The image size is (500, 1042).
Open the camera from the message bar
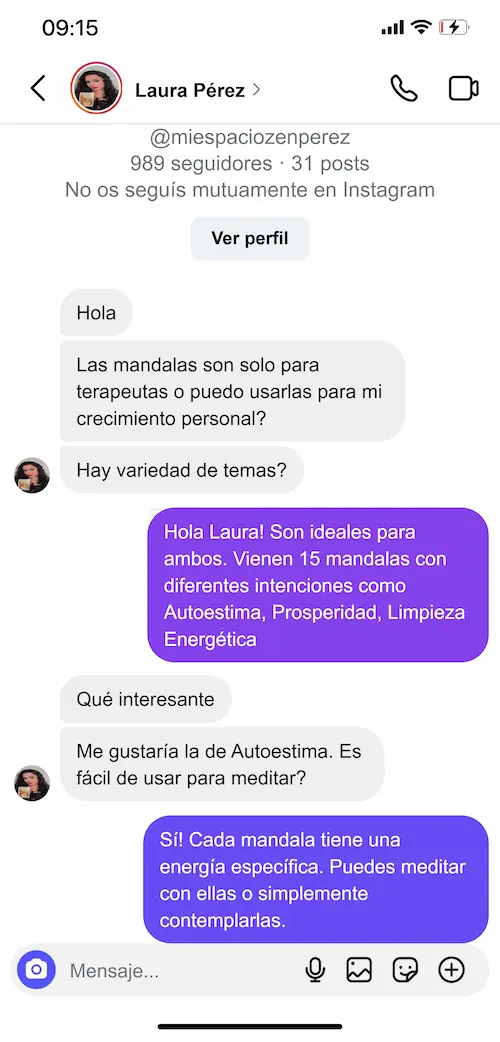[37, 970]
